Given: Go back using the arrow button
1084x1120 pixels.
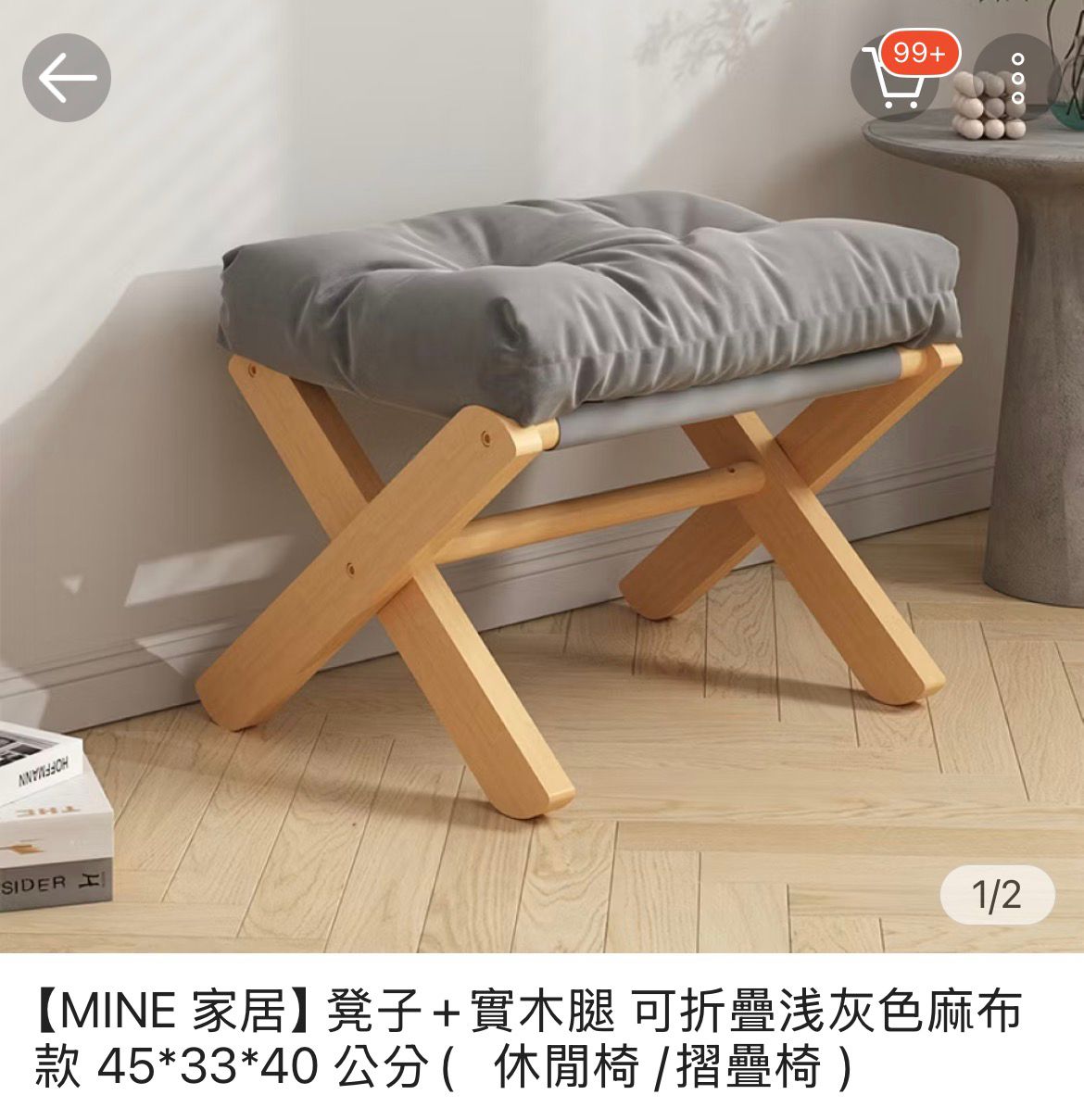Looking at the screenshot, I should click(x=67, y=78).
